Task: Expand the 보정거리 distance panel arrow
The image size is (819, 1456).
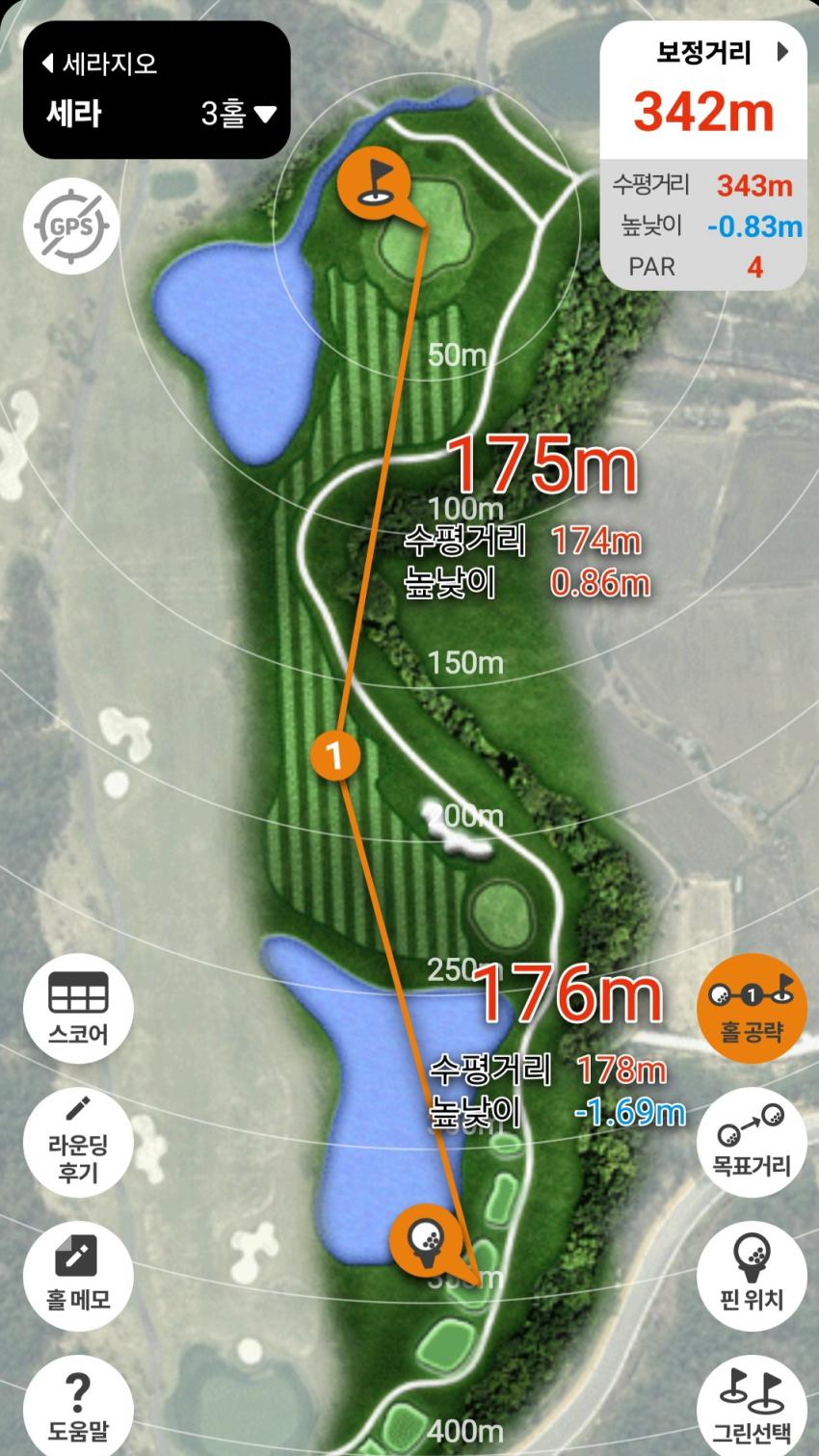Action: coord(781,52)
